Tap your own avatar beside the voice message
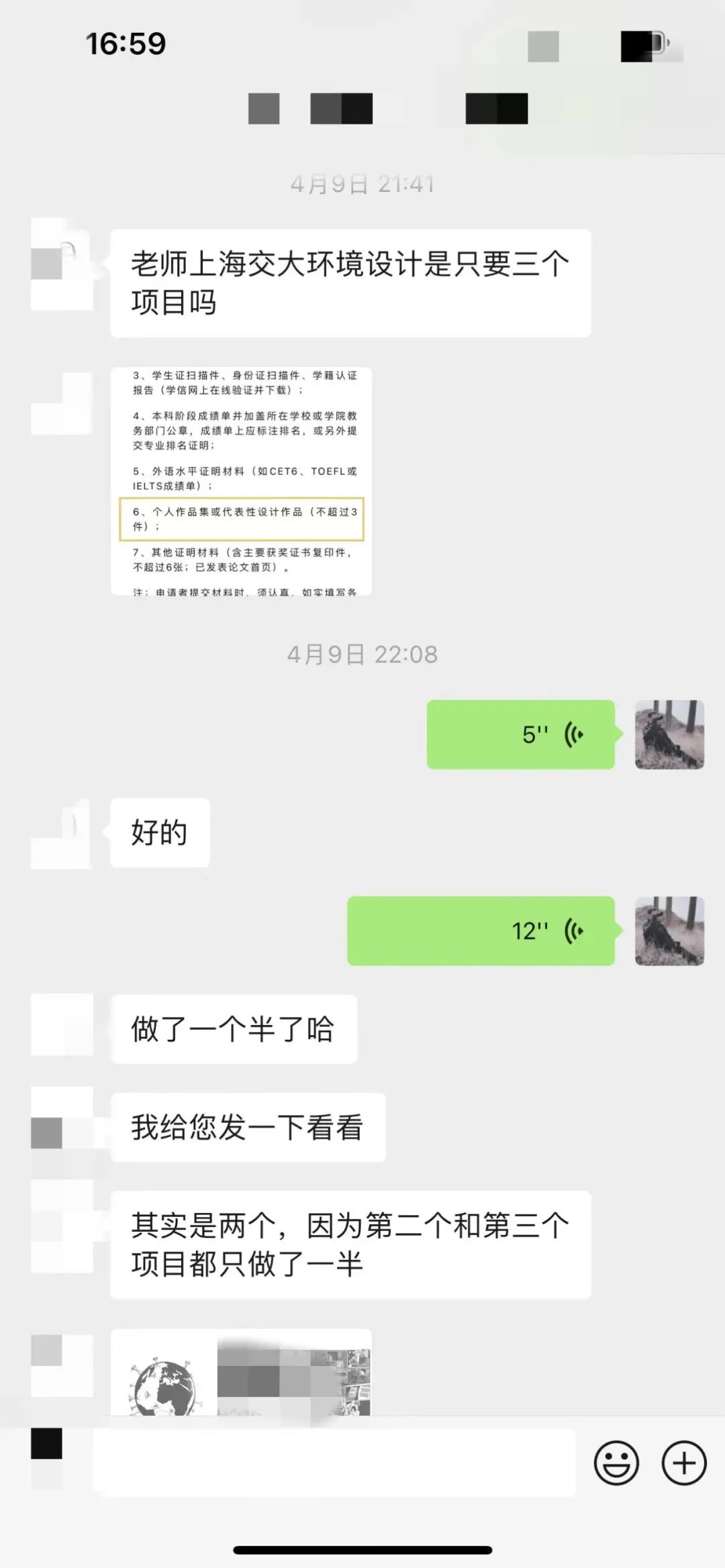The image size is (725, 1568). [x=669, y=735]
